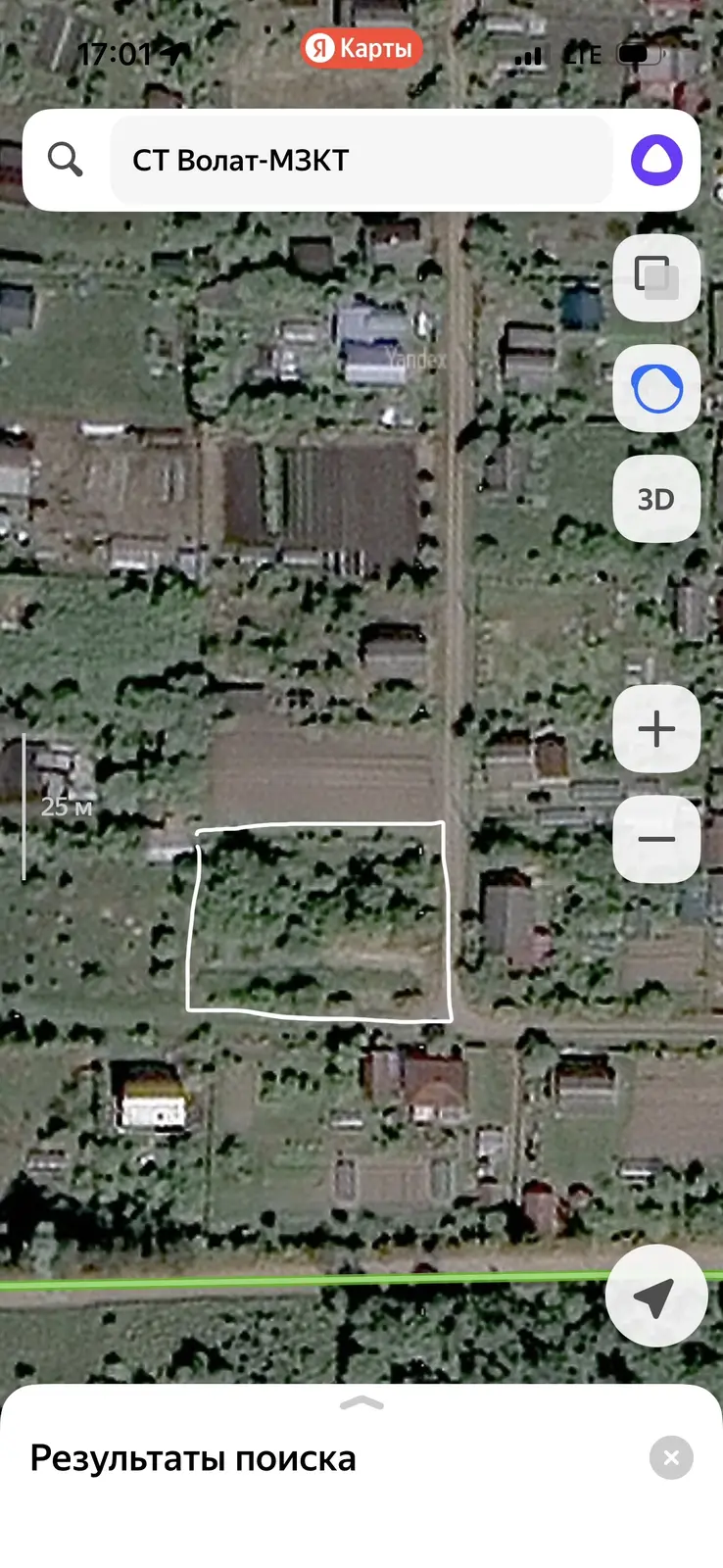
Task: Zoom out of the map
Action: coord(655,839)
